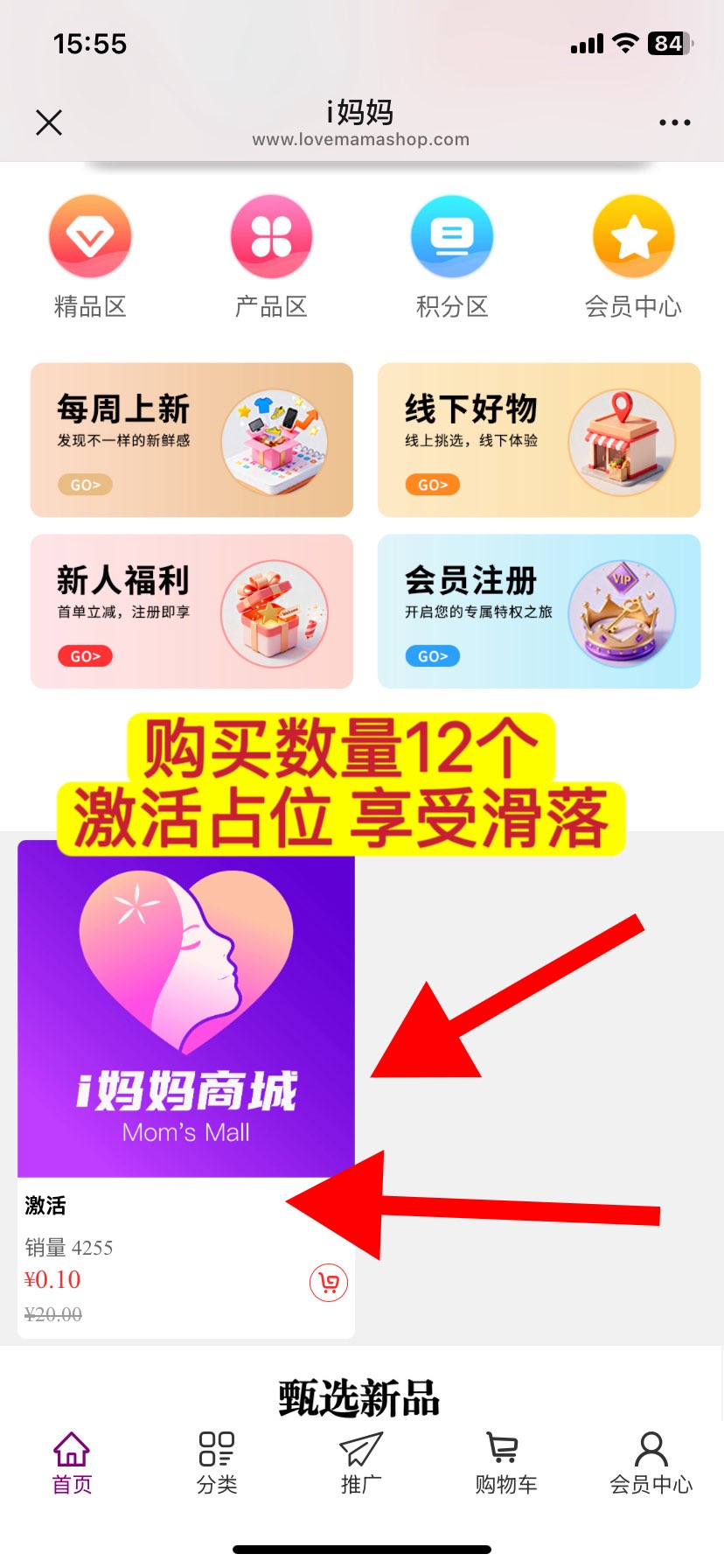Open the i妈妈商城 product thumbnail

tap(184, 1006)
